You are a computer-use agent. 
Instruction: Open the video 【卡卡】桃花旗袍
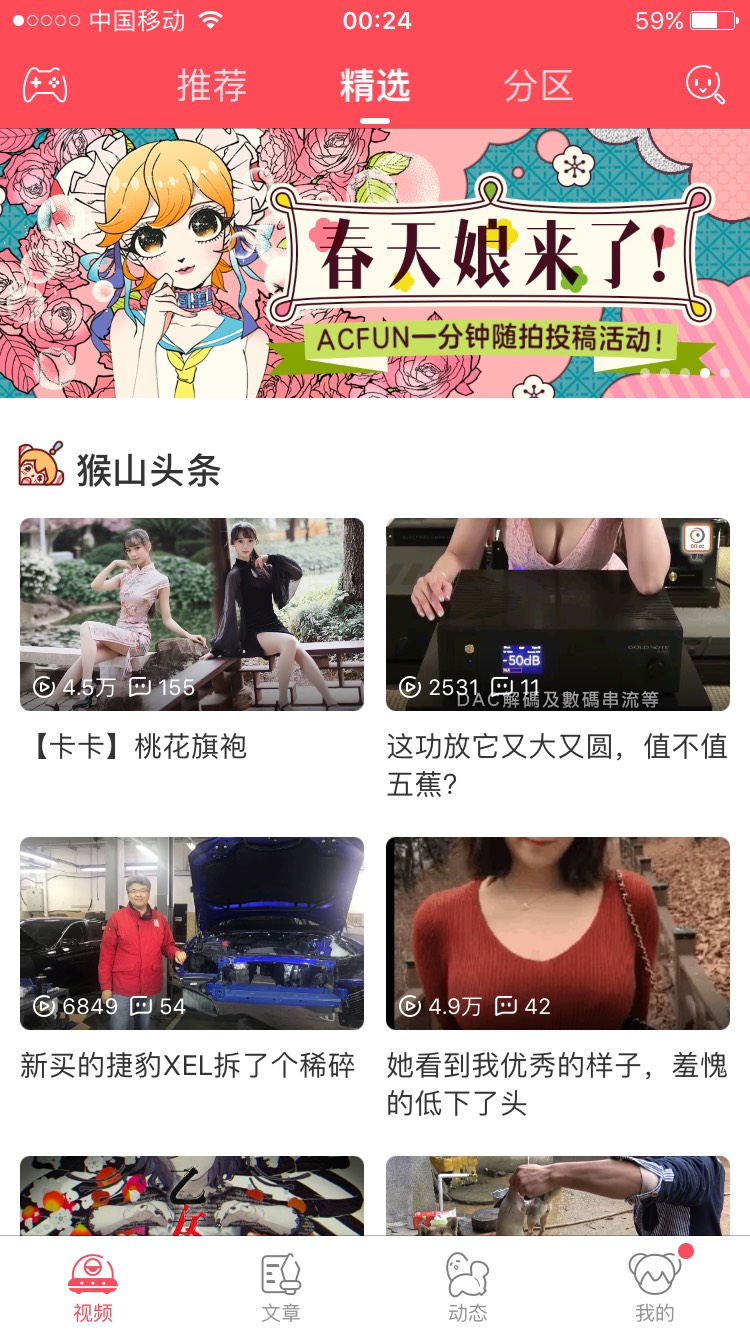pos(192,614)
